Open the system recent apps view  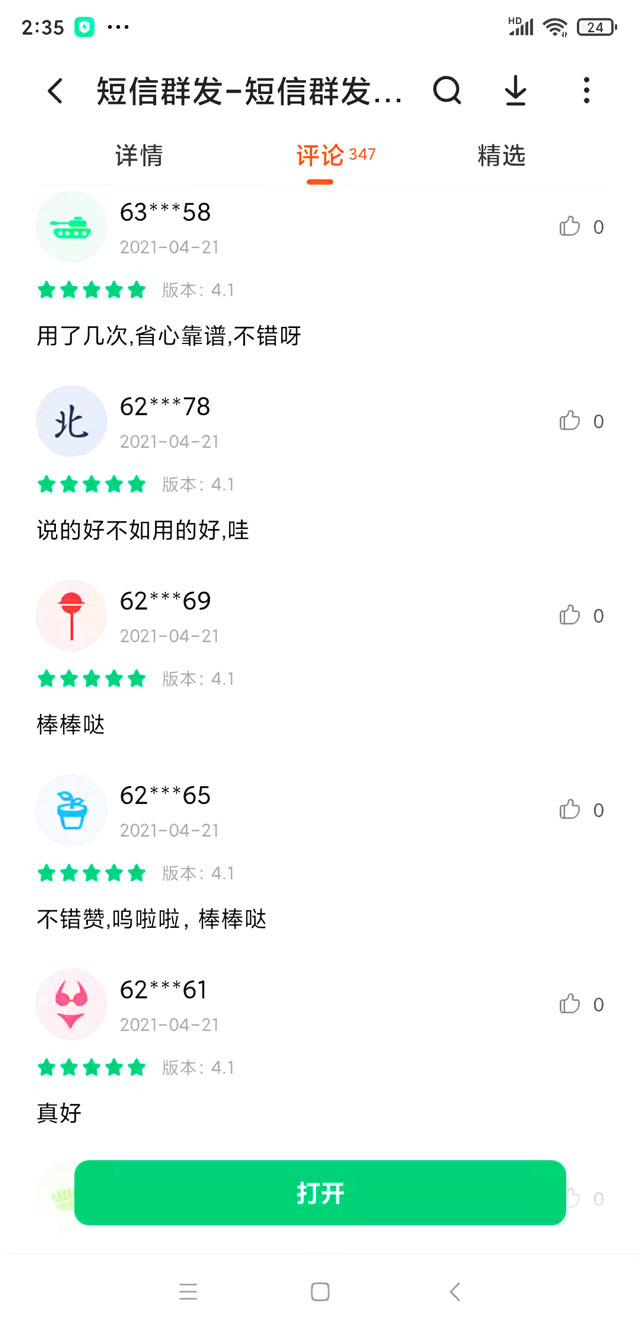tap(188, 1292)
